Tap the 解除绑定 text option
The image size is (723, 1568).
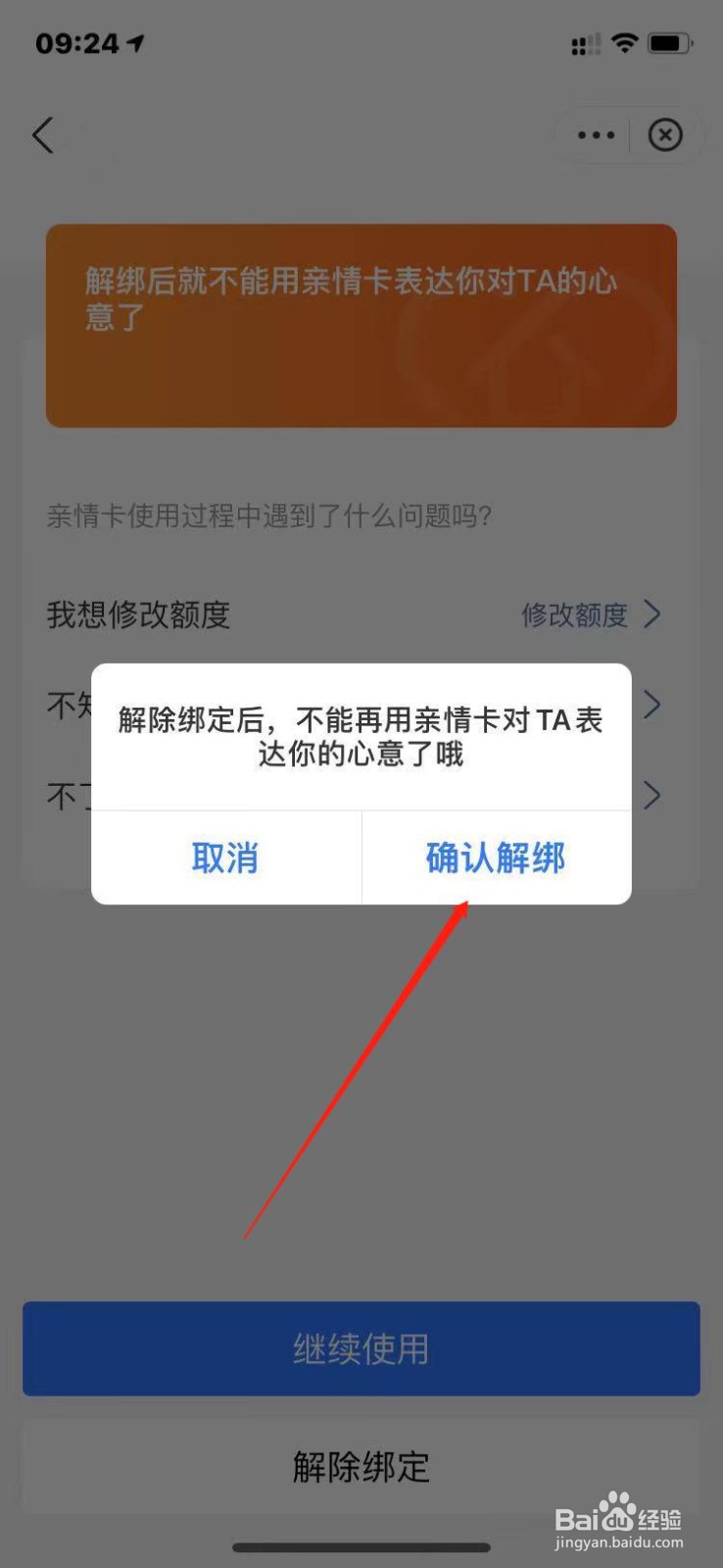click(361, 1468)
